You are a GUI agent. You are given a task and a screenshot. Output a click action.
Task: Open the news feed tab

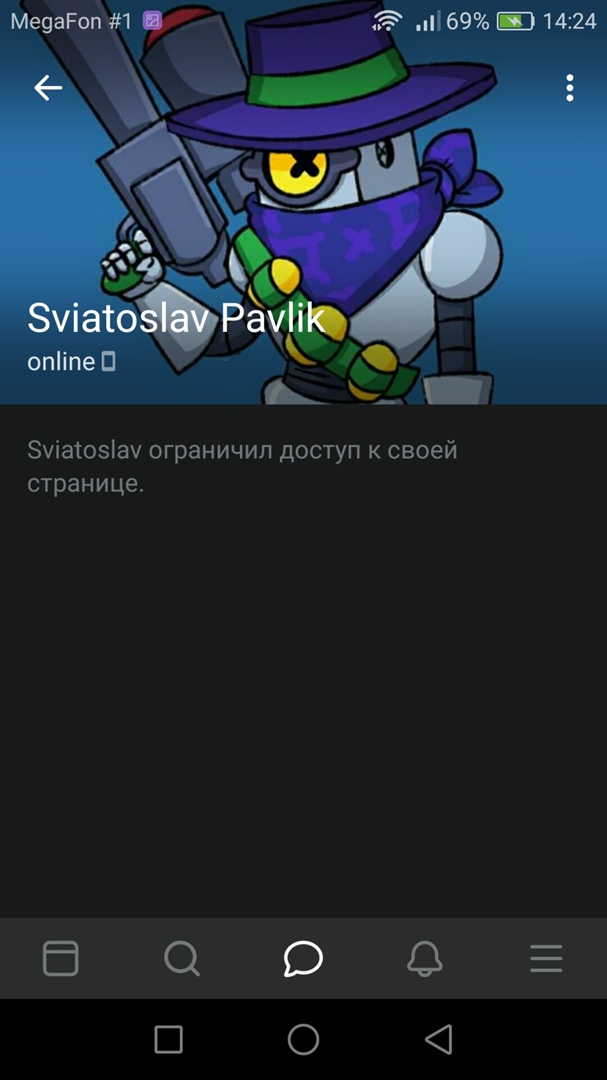tap(61, 958)
